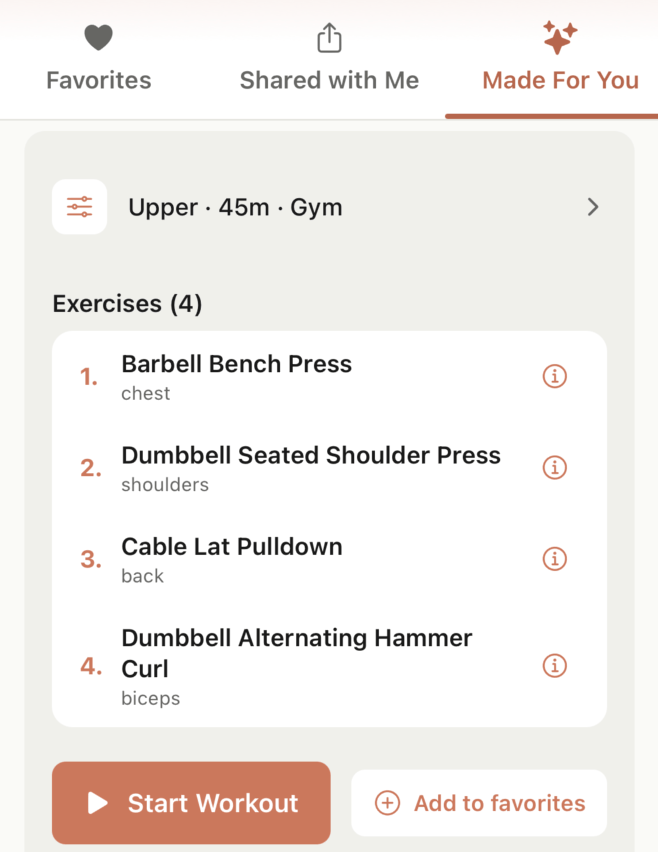Viewport: 658px width, 852px height.
Task: Start the workout
Action: point(191,802)
